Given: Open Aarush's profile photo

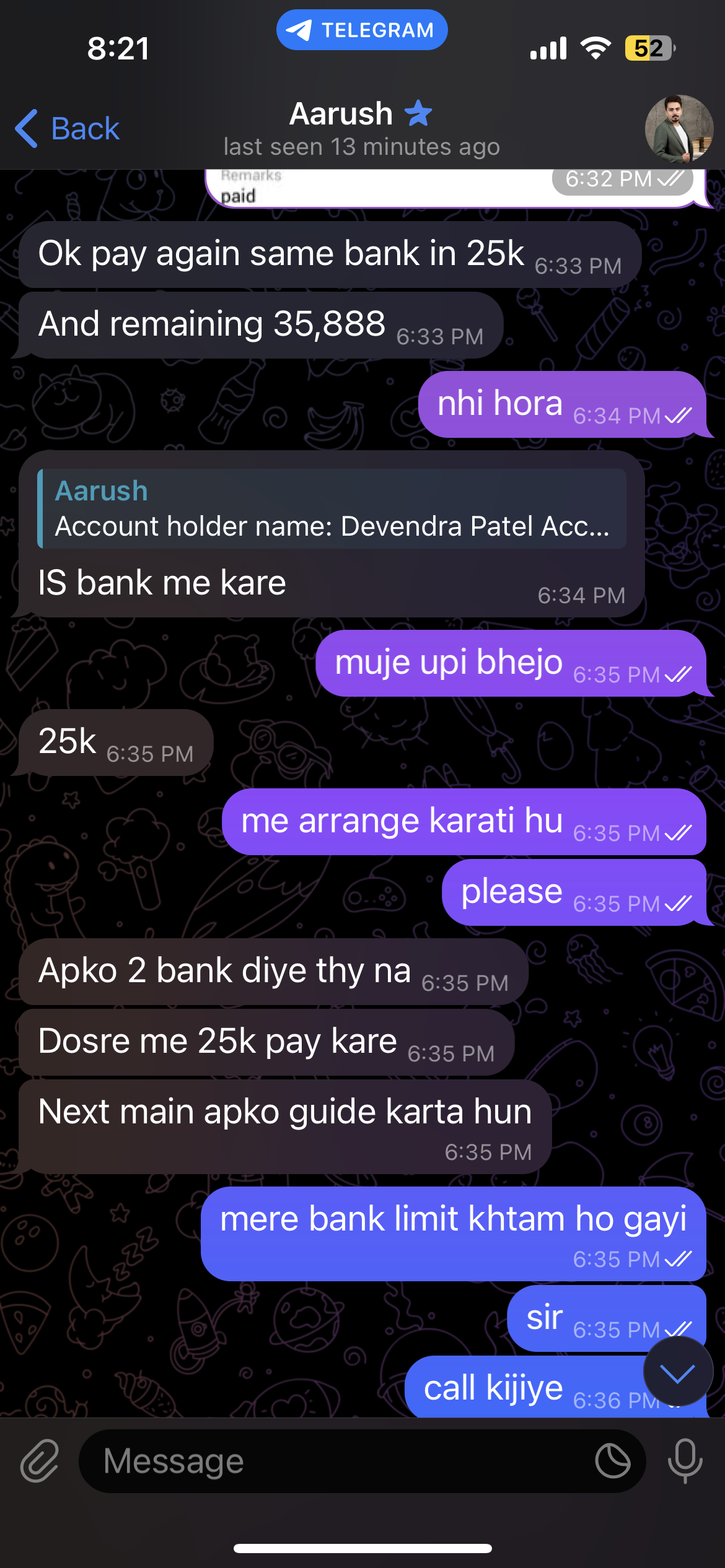Looking at the screenshot, I should pyautogui.click(x=679, y=129).
